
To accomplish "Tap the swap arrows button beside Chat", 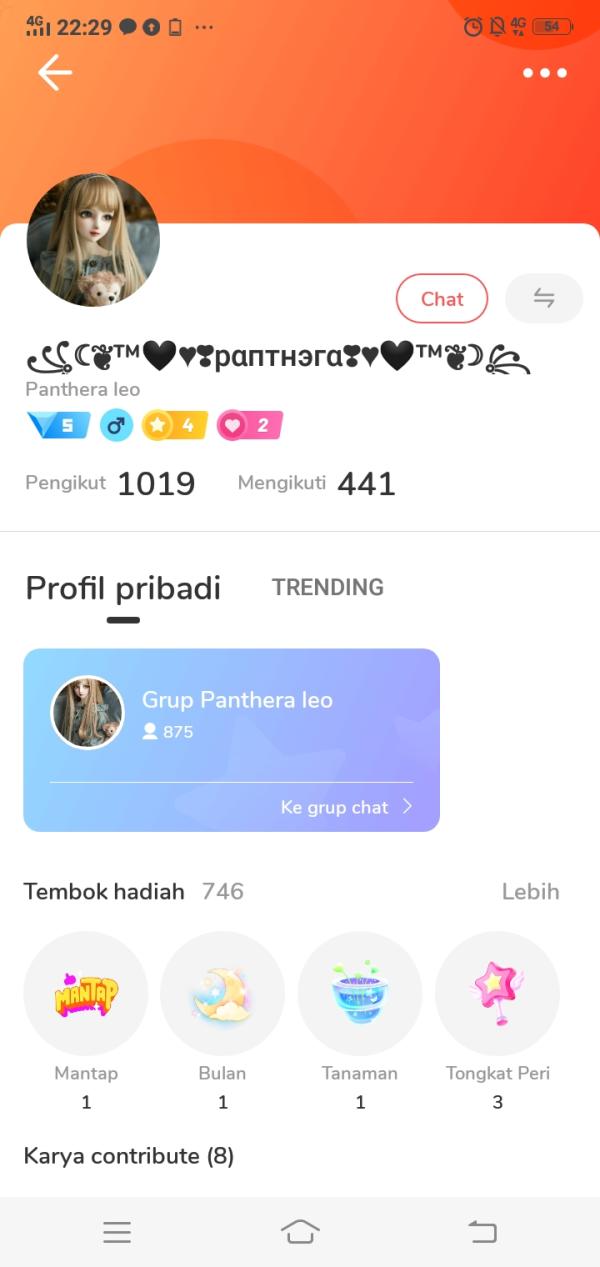I will pyautogui.click(x=544, y=298).
